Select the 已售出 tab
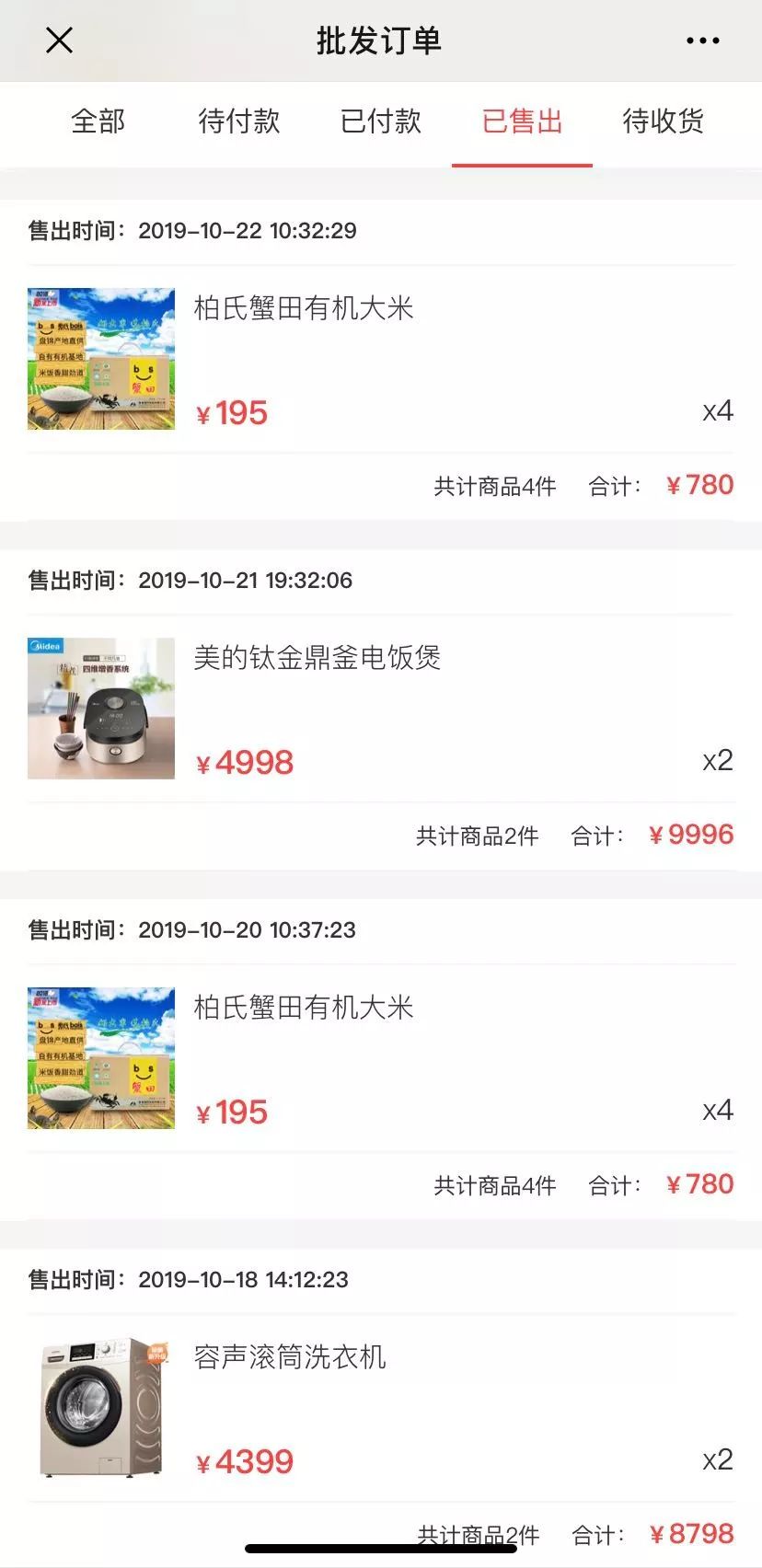The height and width of the screenshot is (1568, 762). (x=522, y=121)
